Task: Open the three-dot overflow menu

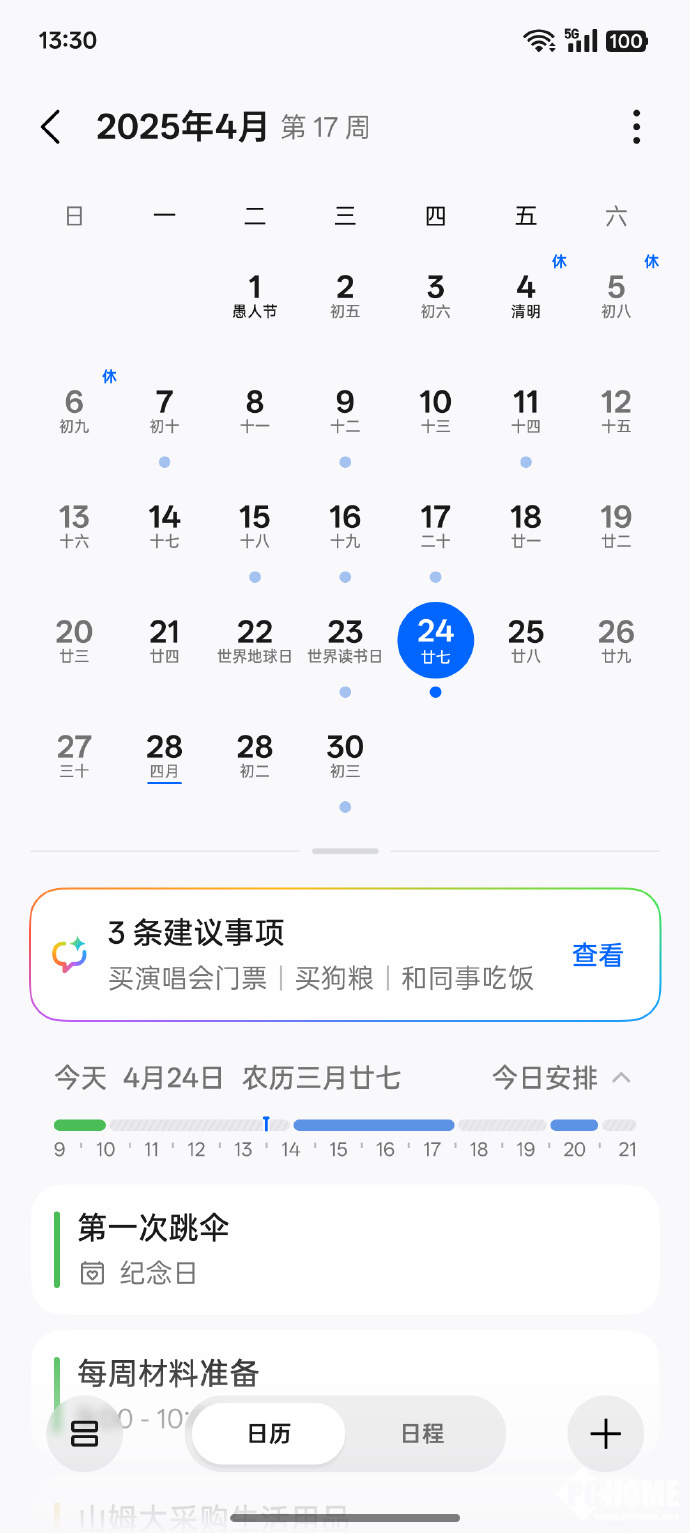Action: tap(636, 128)
